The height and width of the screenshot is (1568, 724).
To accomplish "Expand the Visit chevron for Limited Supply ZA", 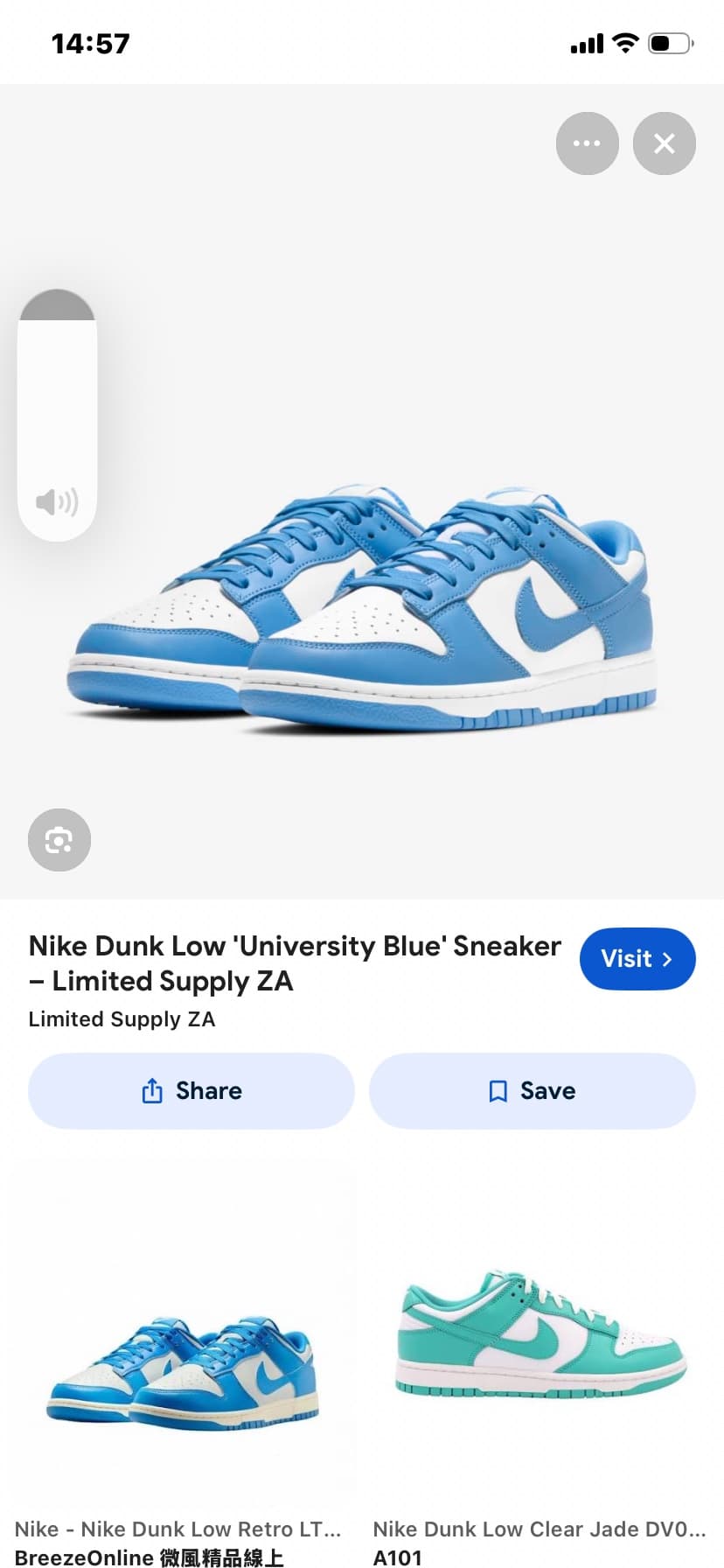I will tap(666, 959).
